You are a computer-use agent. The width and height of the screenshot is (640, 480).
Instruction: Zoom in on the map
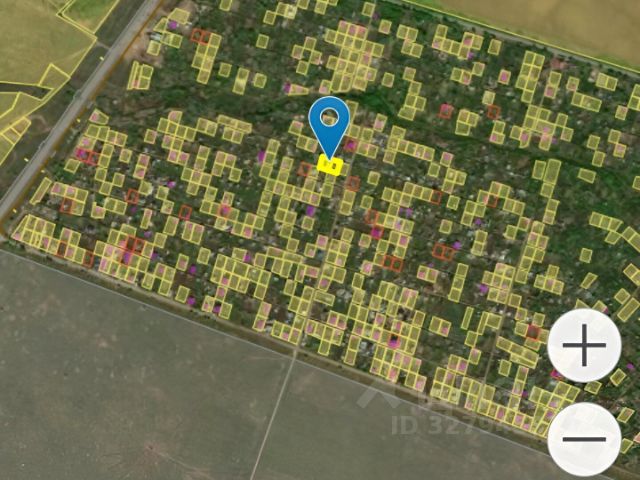pyautogui.click(x=584, y=347)
